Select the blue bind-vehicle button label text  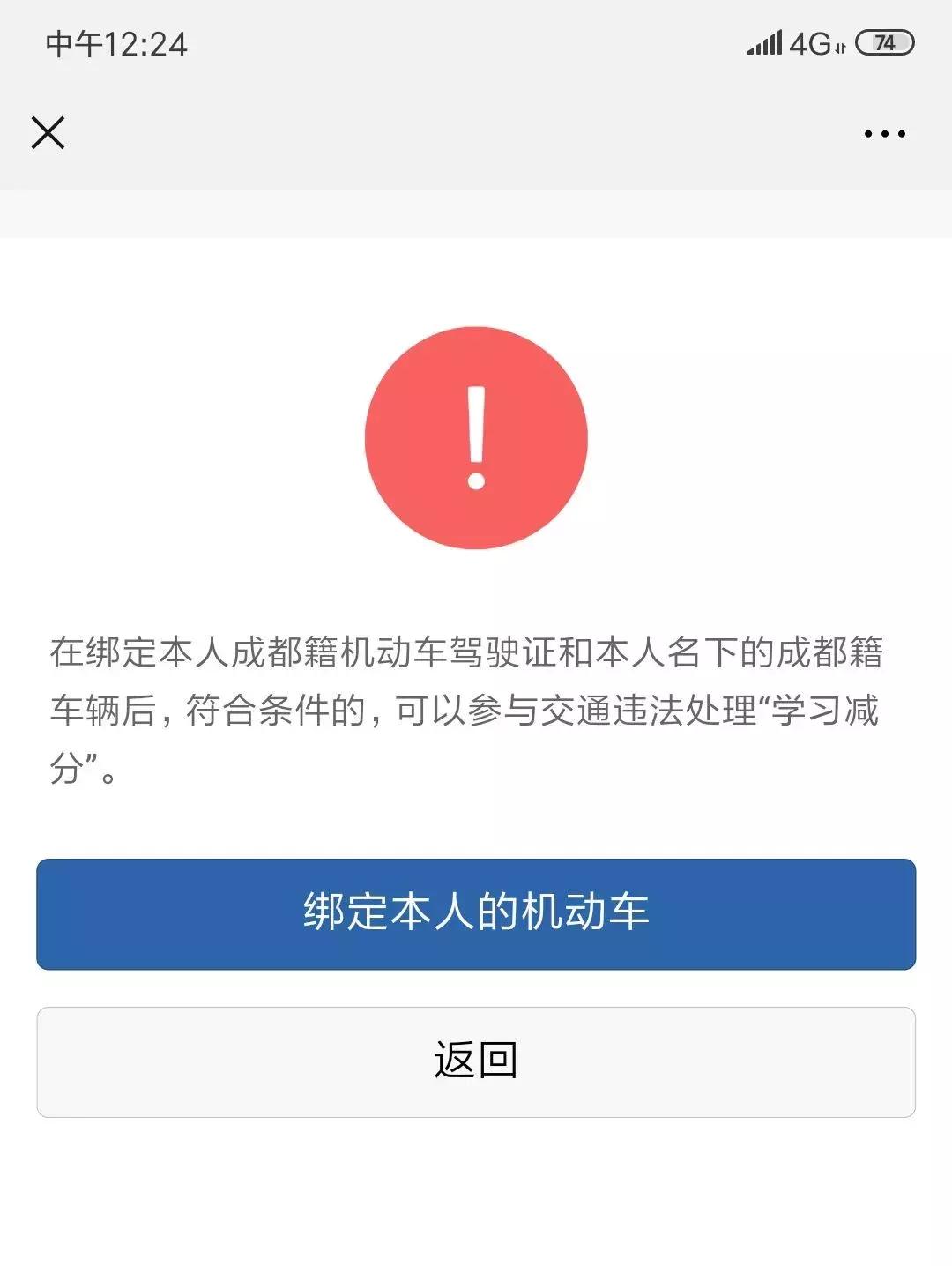(476, 912)
